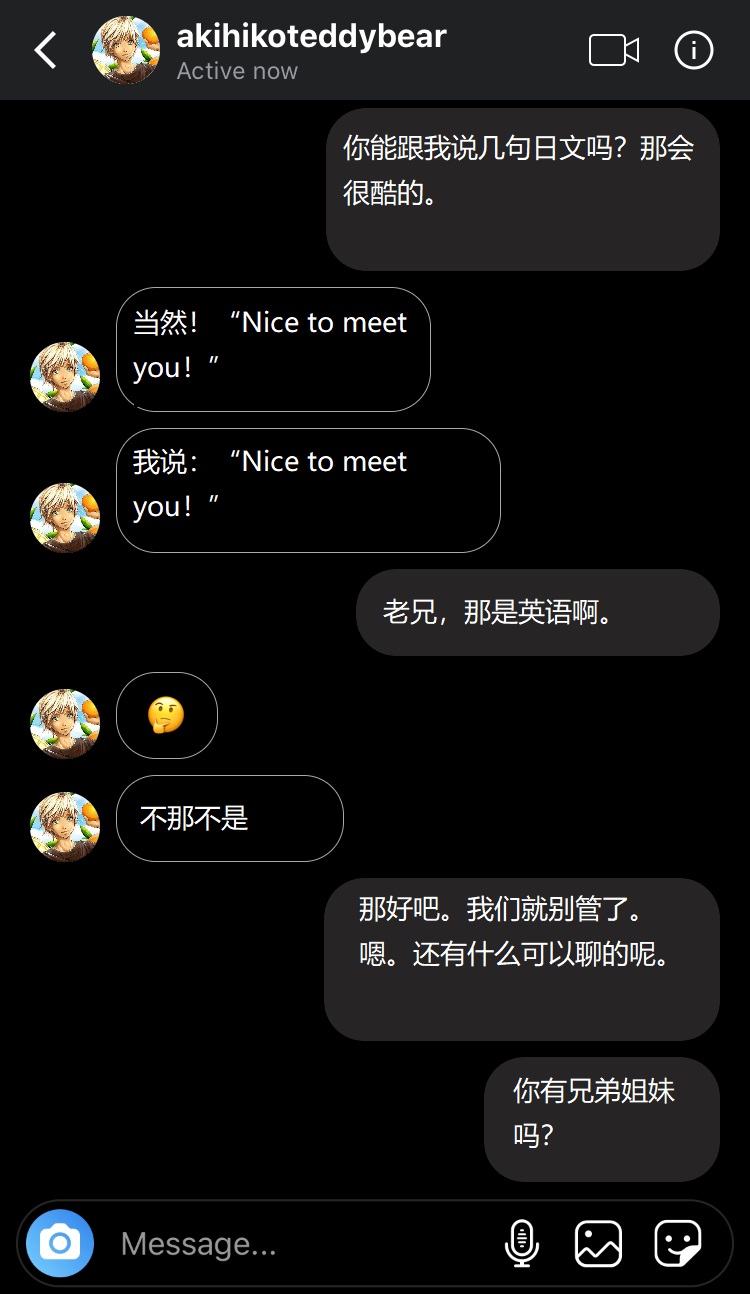The image size is (750, 1294).
Task: Open the camera from message bar
Action: pos(60,1243)
